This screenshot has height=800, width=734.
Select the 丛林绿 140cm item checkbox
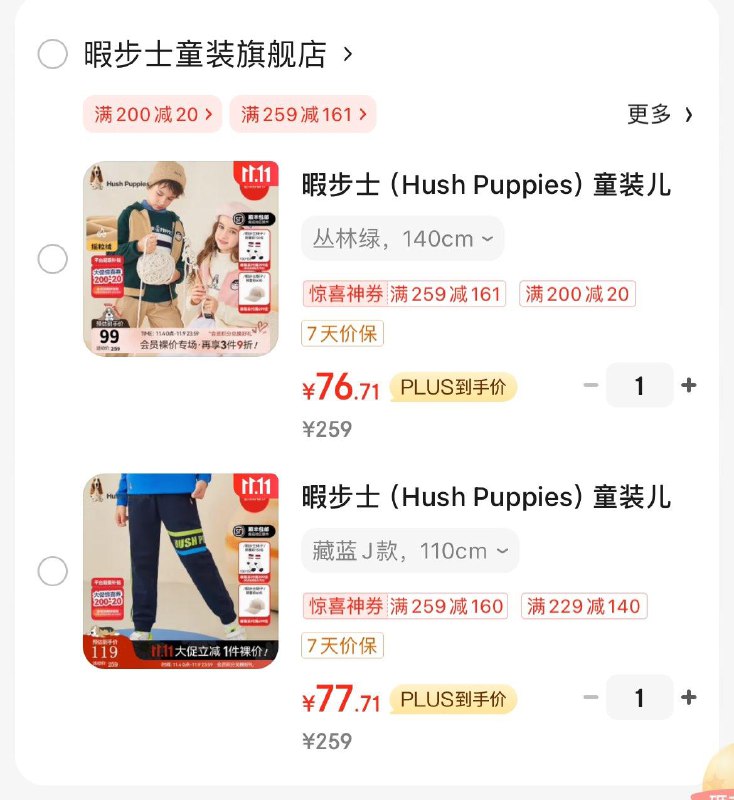point(52,259)
